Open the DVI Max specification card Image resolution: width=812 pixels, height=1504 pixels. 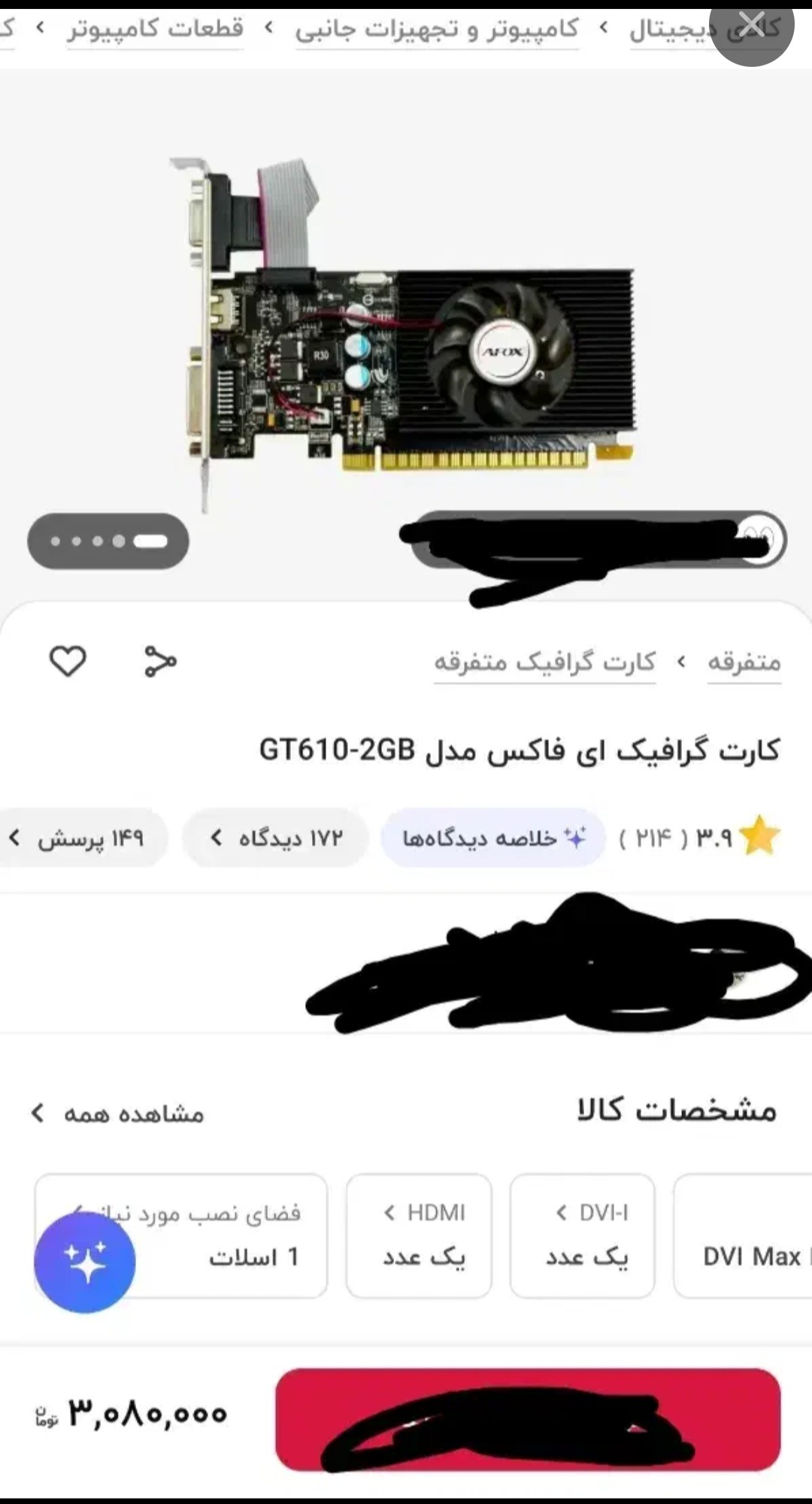[x=744, y=1236]
